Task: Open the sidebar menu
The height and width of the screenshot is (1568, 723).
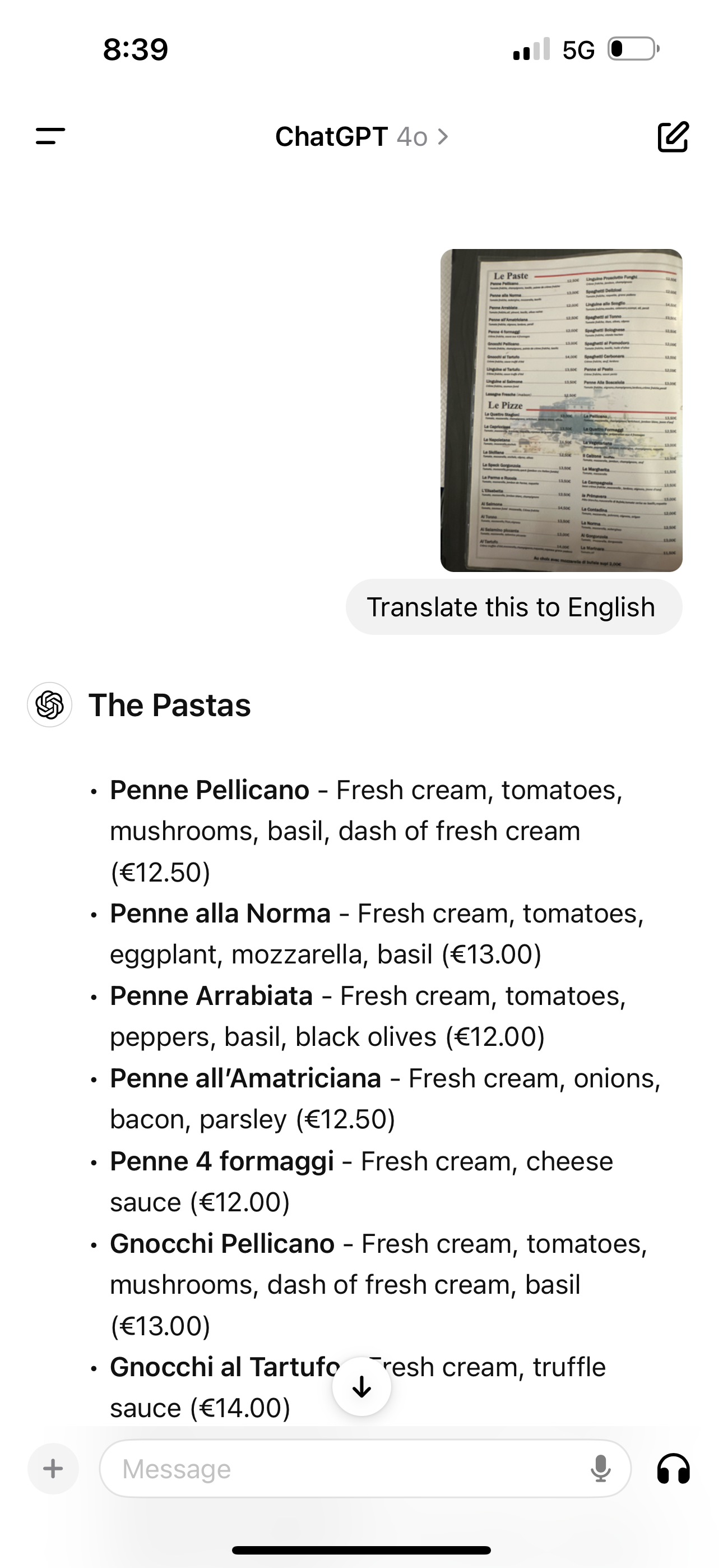Action: 50,136
